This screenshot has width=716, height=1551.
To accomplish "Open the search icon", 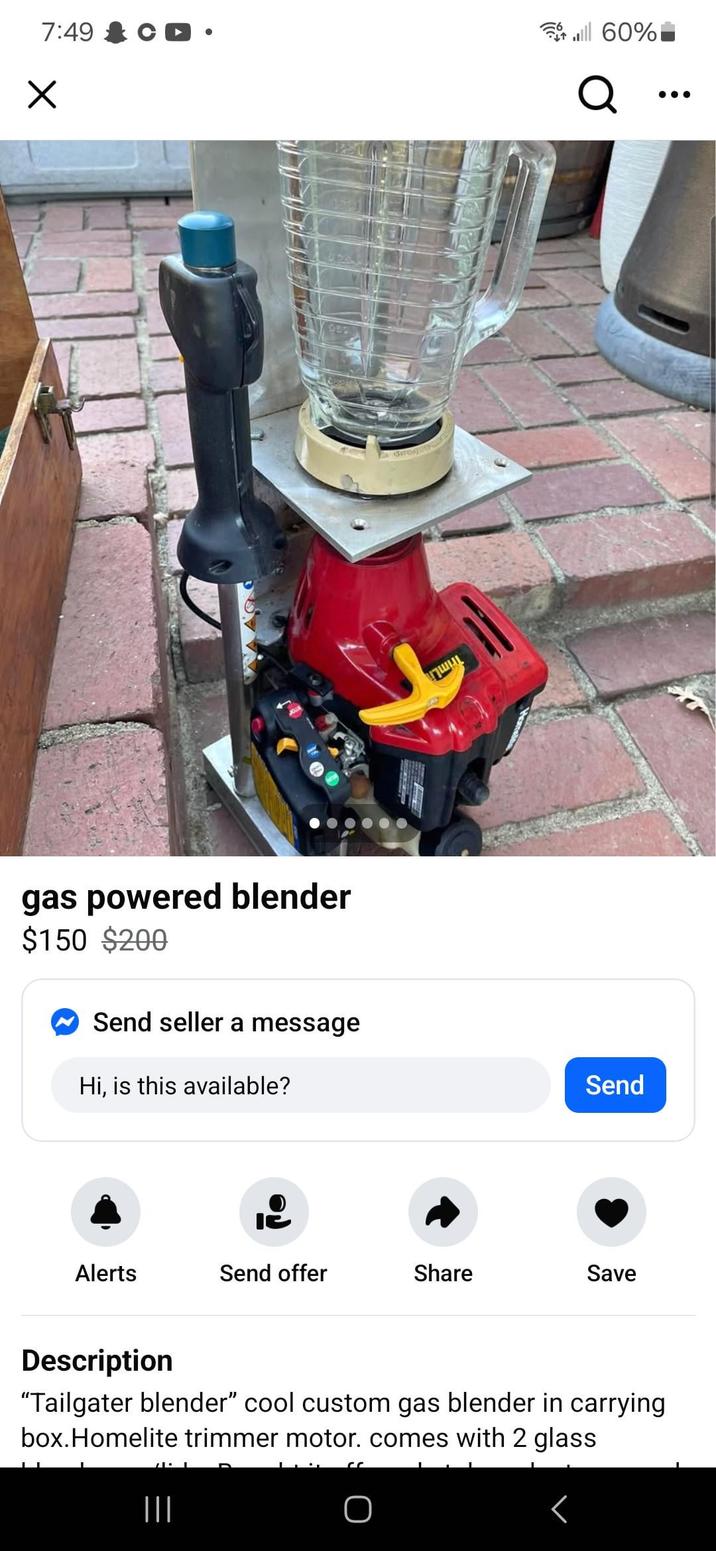I will tap(597, 95).
